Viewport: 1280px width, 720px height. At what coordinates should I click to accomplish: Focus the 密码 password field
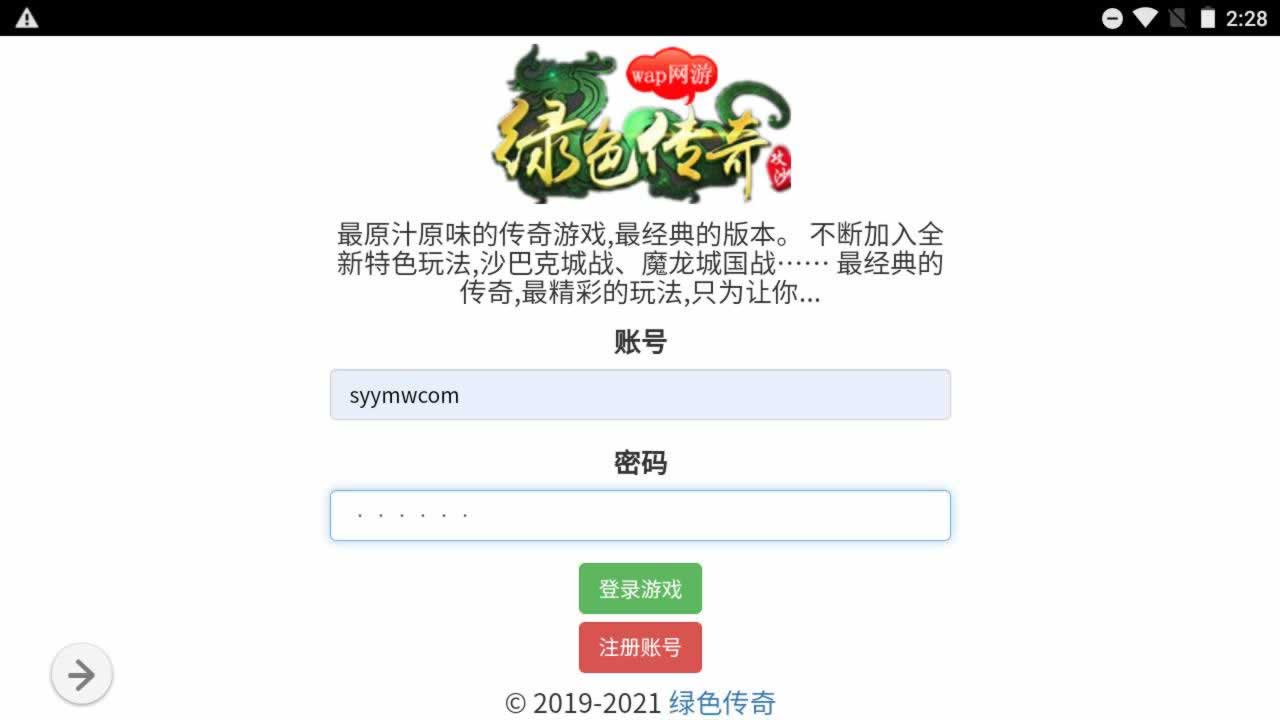(640, 516)
